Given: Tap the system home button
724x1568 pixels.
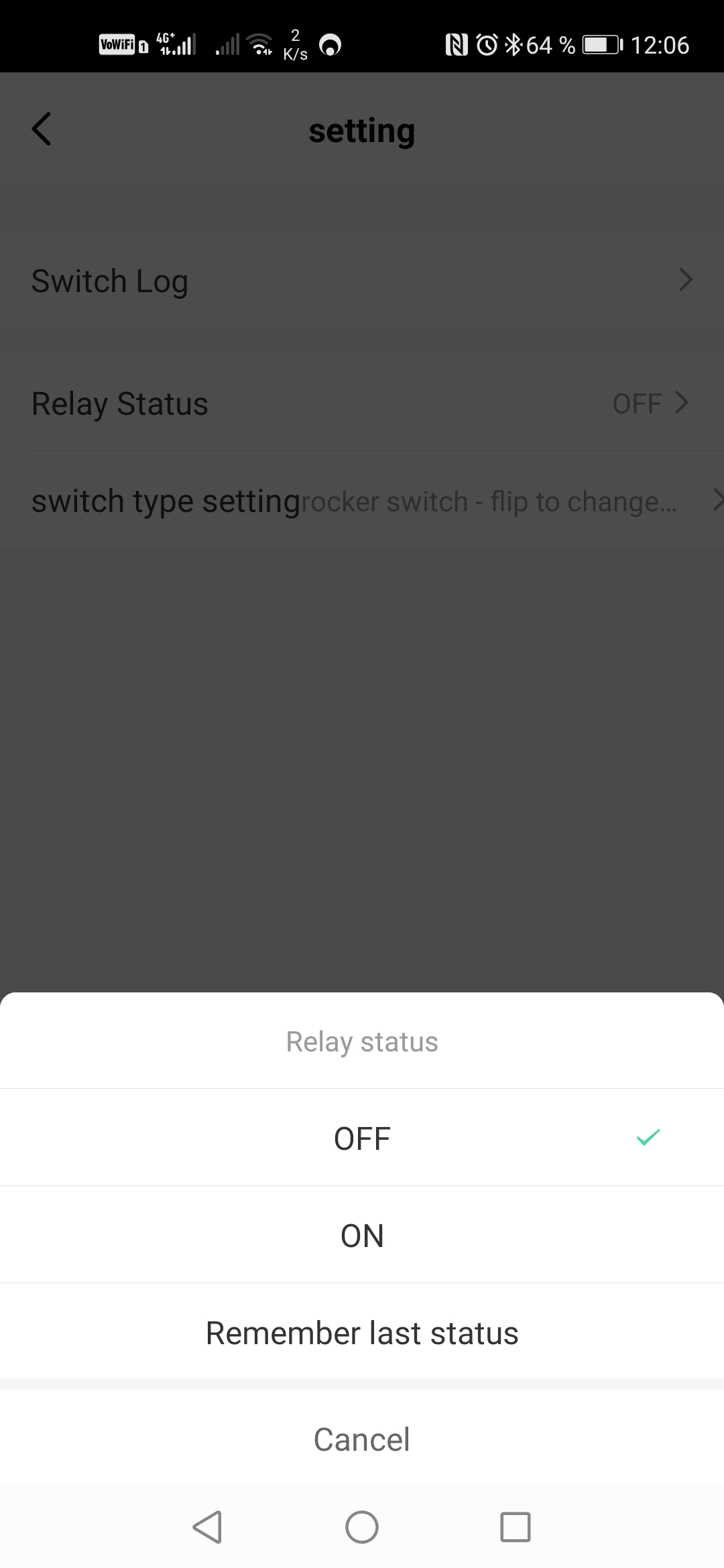Looking at the screenshot, I should pyautogui.click(x=362, y=1527).
